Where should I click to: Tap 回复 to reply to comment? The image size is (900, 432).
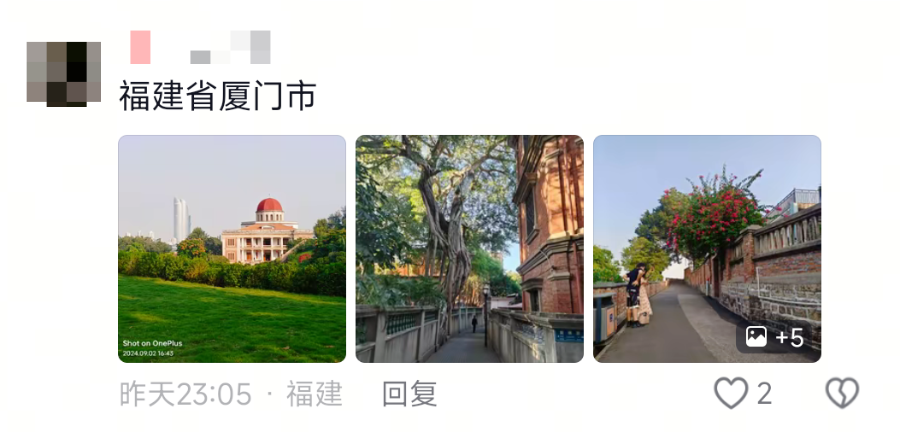[409, 394]
